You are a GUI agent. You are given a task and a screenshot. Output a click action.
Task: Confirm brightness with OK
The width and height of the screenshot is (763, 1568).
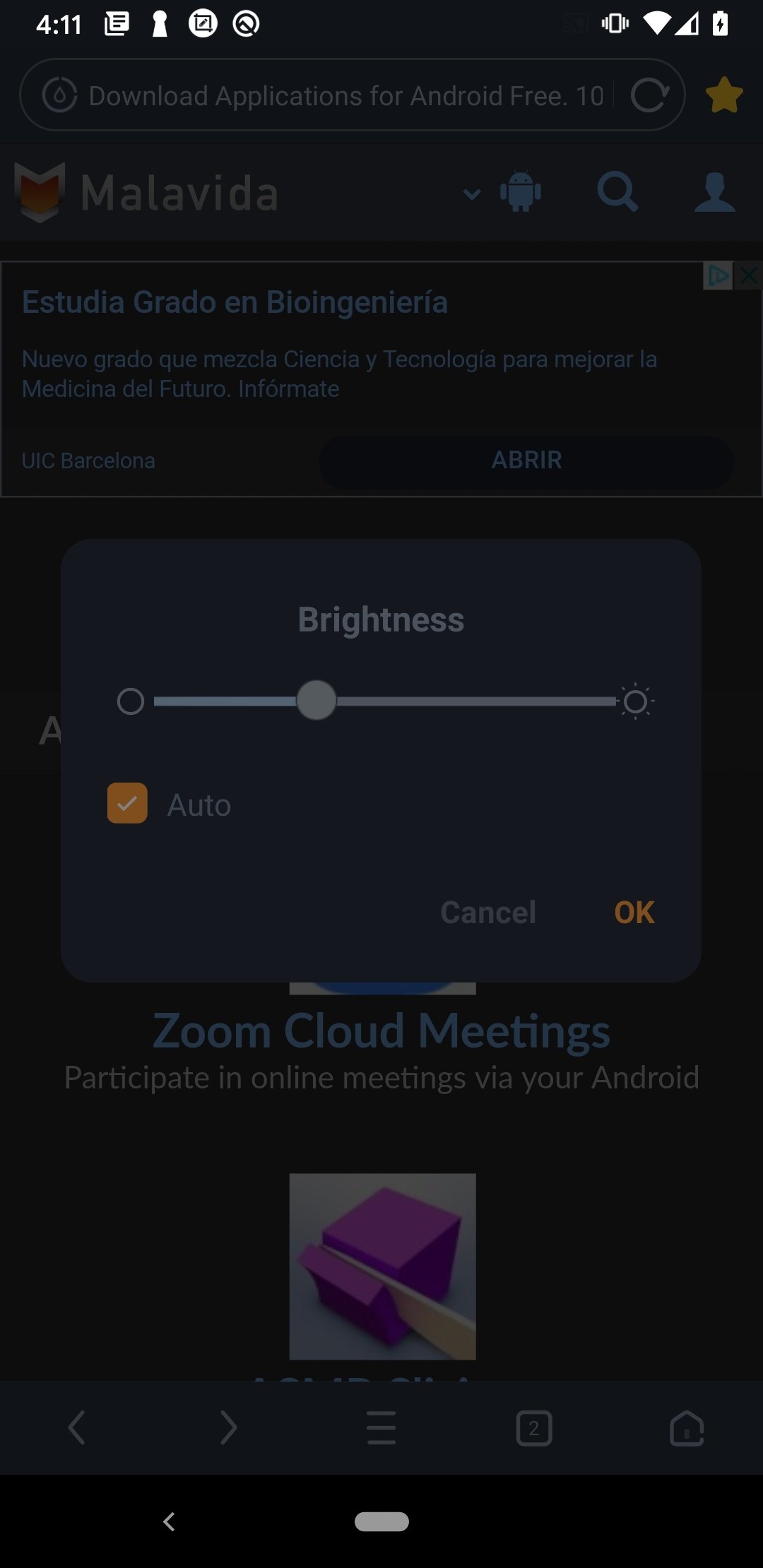[634, 913]
